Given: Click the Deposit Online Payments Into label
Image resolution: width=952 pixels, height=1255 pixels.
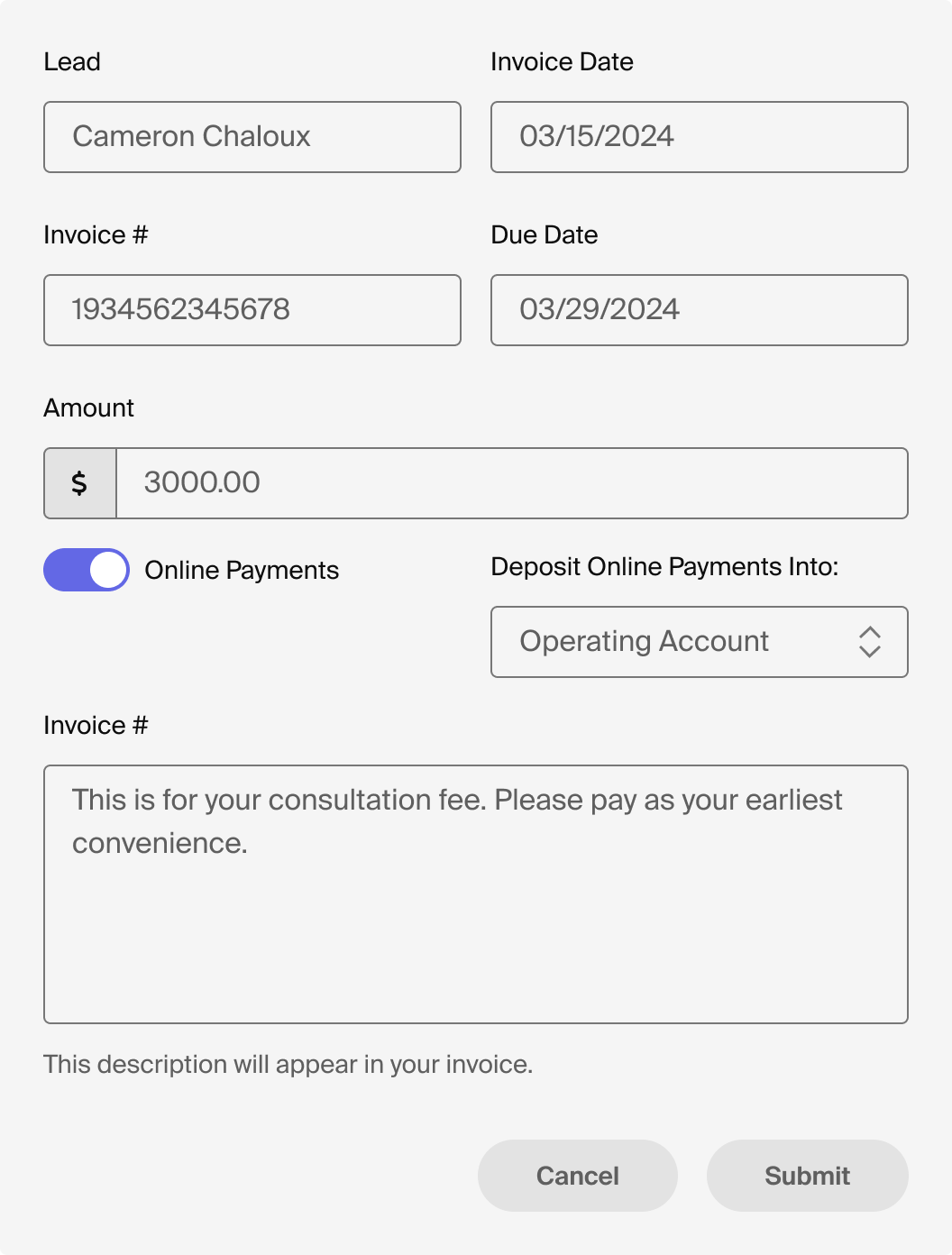Looking at the screenshot, I should click(x=664, y=566).
